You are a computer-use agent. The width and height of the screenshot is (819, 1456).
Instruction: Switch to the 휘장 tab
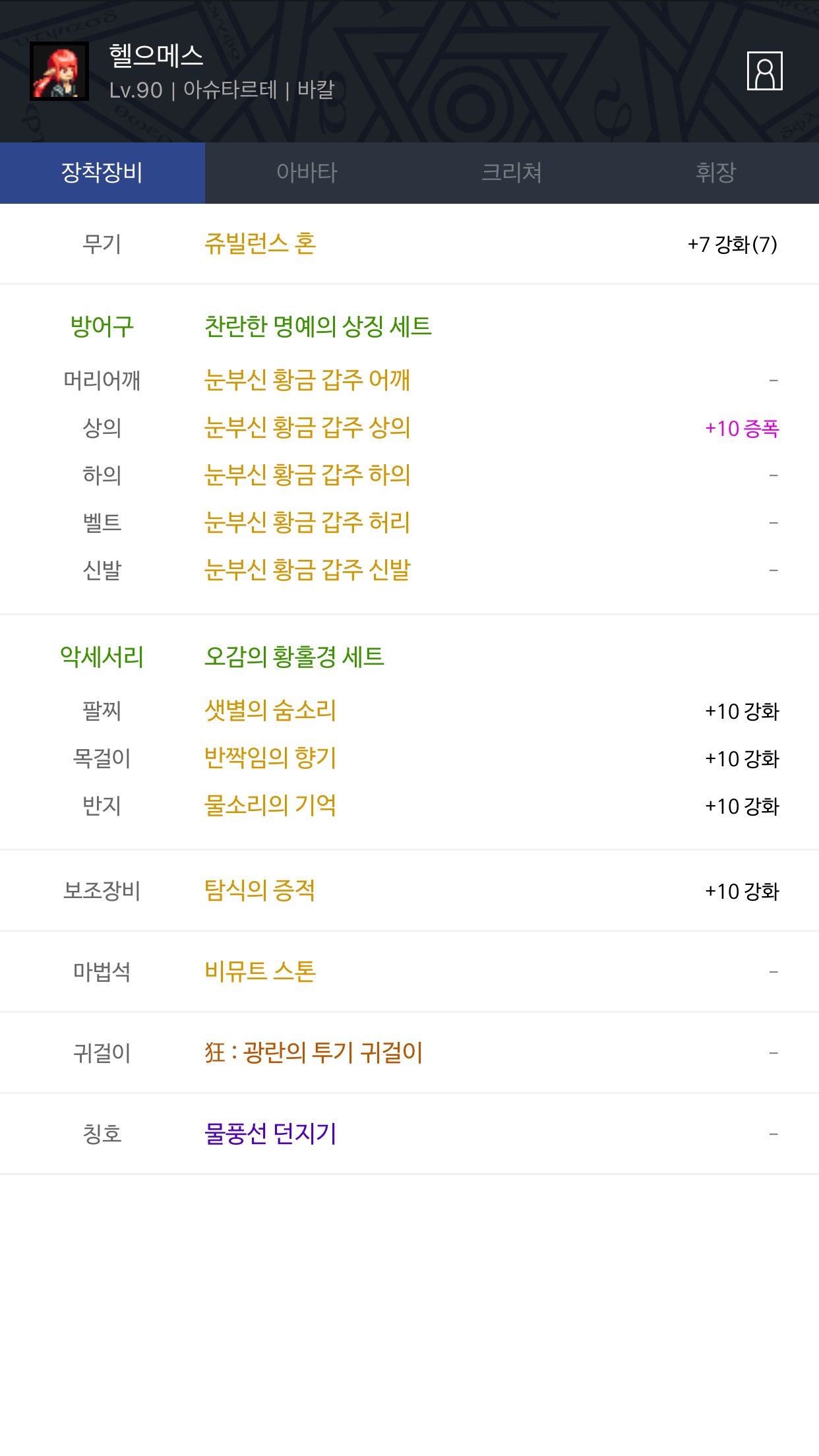715,173
